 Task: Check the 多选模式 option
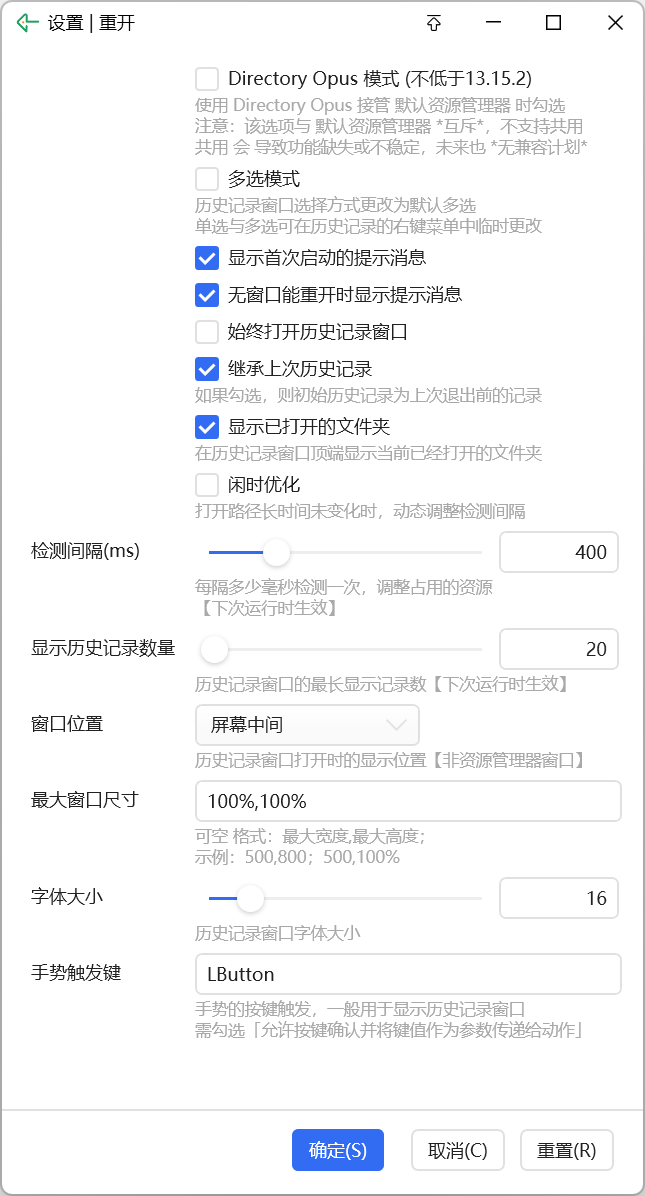[x=207, y=179]
